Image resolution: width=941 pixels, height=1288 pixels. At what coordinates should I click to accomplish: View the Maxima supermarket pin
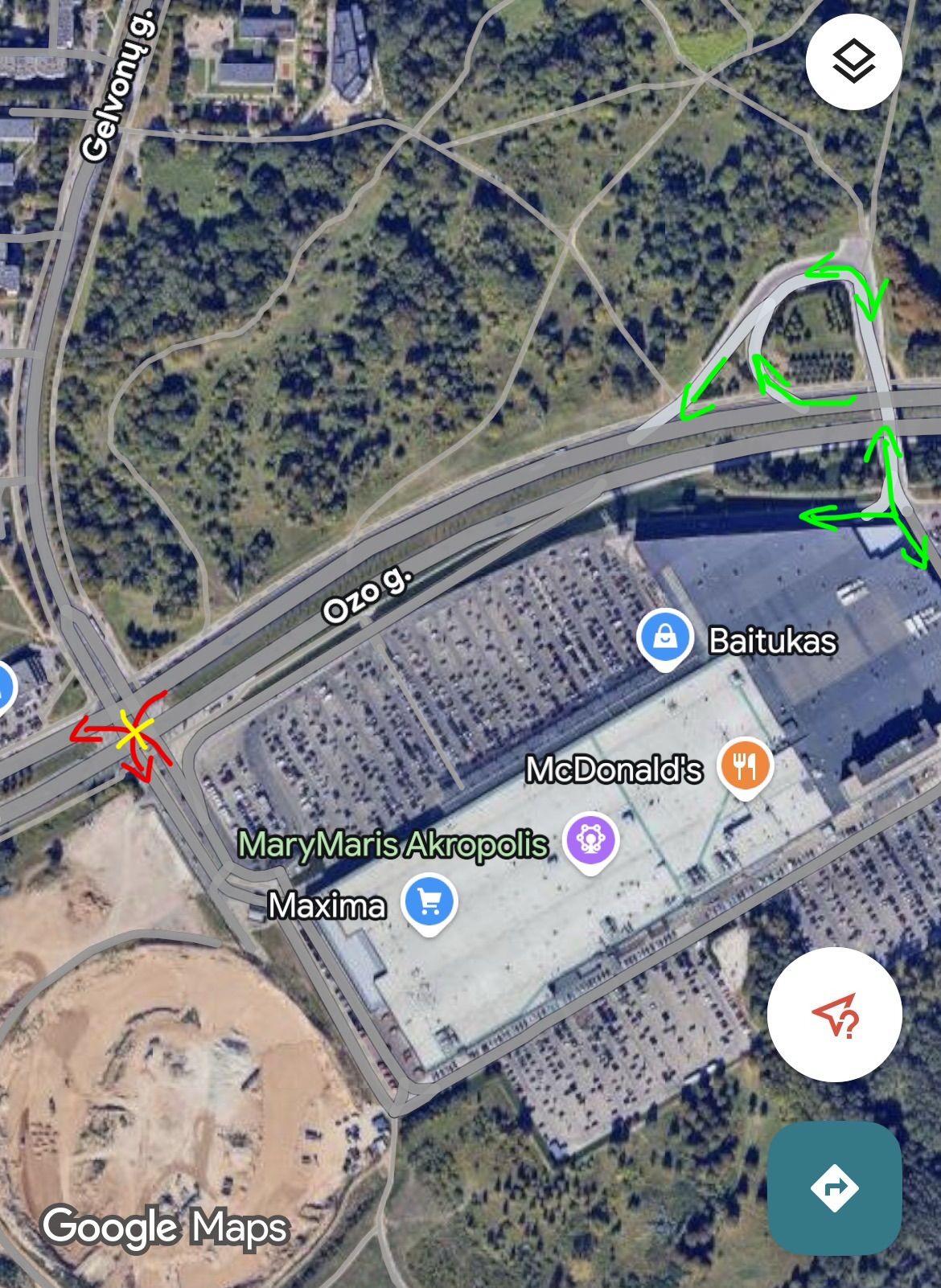(x=429, y=903)
